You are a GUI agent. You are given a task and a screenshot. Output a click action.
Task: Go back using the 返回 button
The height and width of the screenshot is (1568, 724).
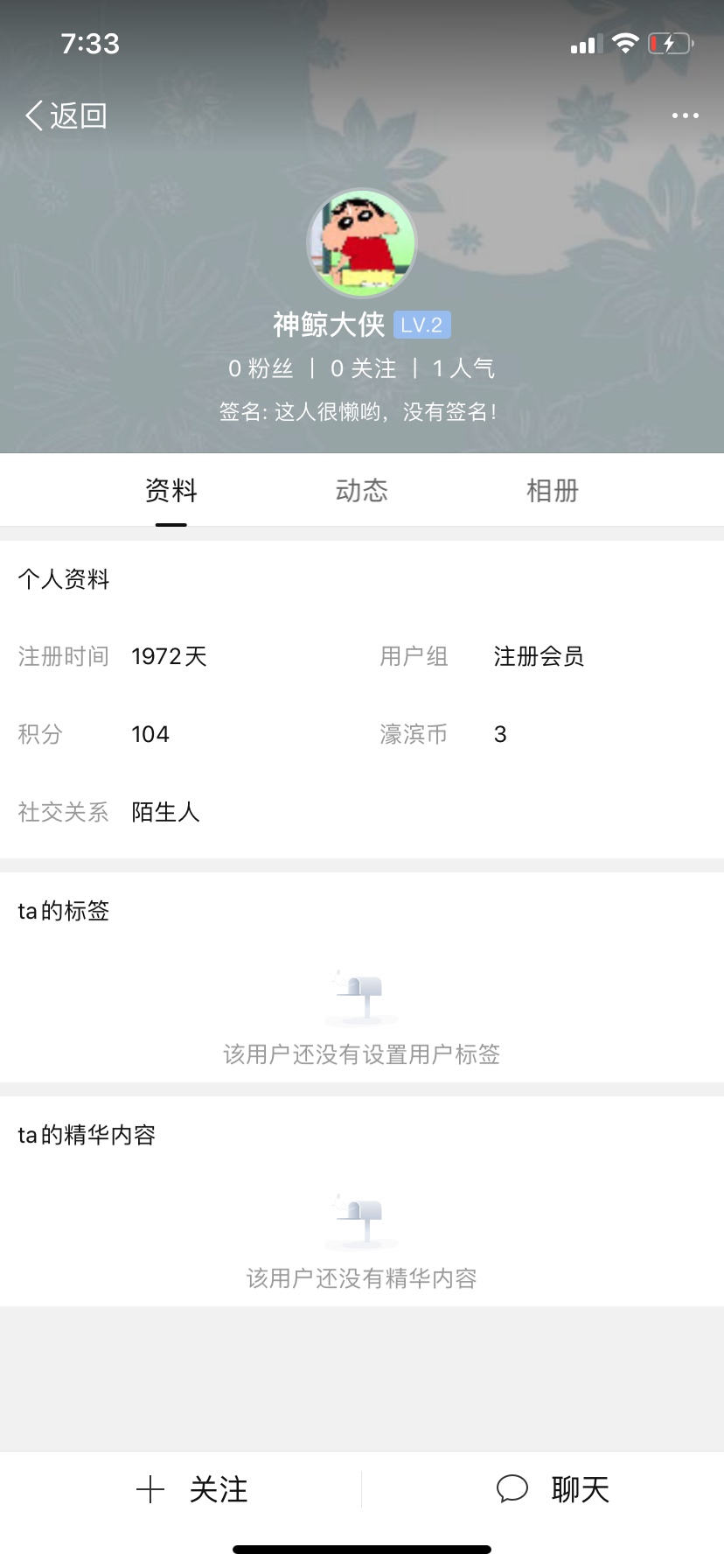tap(66, 115)
